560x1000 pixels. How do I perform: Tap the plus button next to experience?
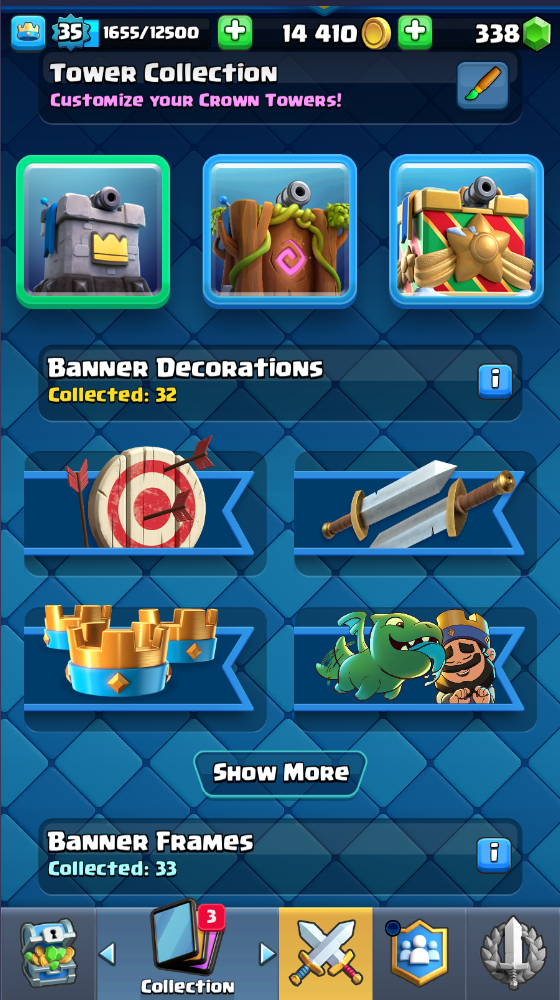235,33
